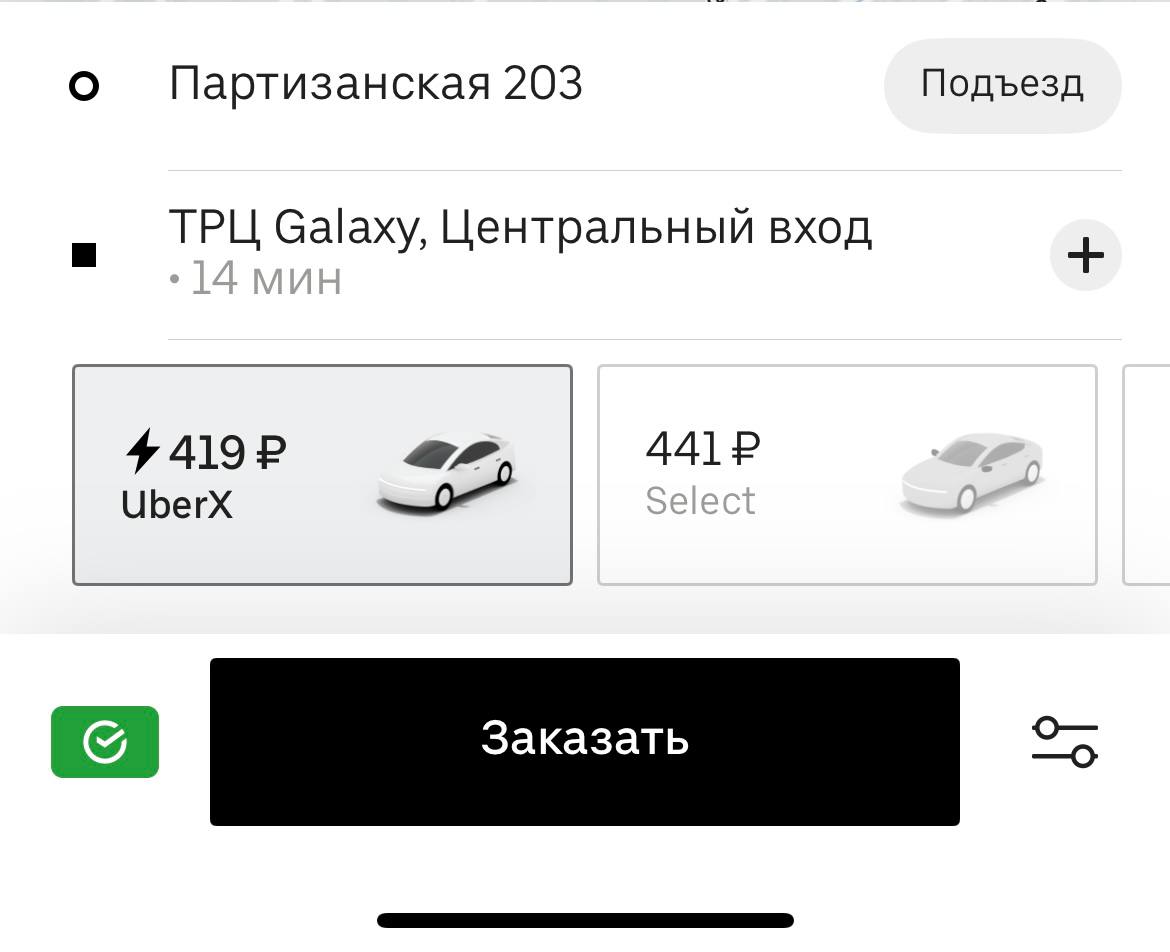Tap Заказать to order the ride
This screenshot has width=1170, height=952.
584,741
